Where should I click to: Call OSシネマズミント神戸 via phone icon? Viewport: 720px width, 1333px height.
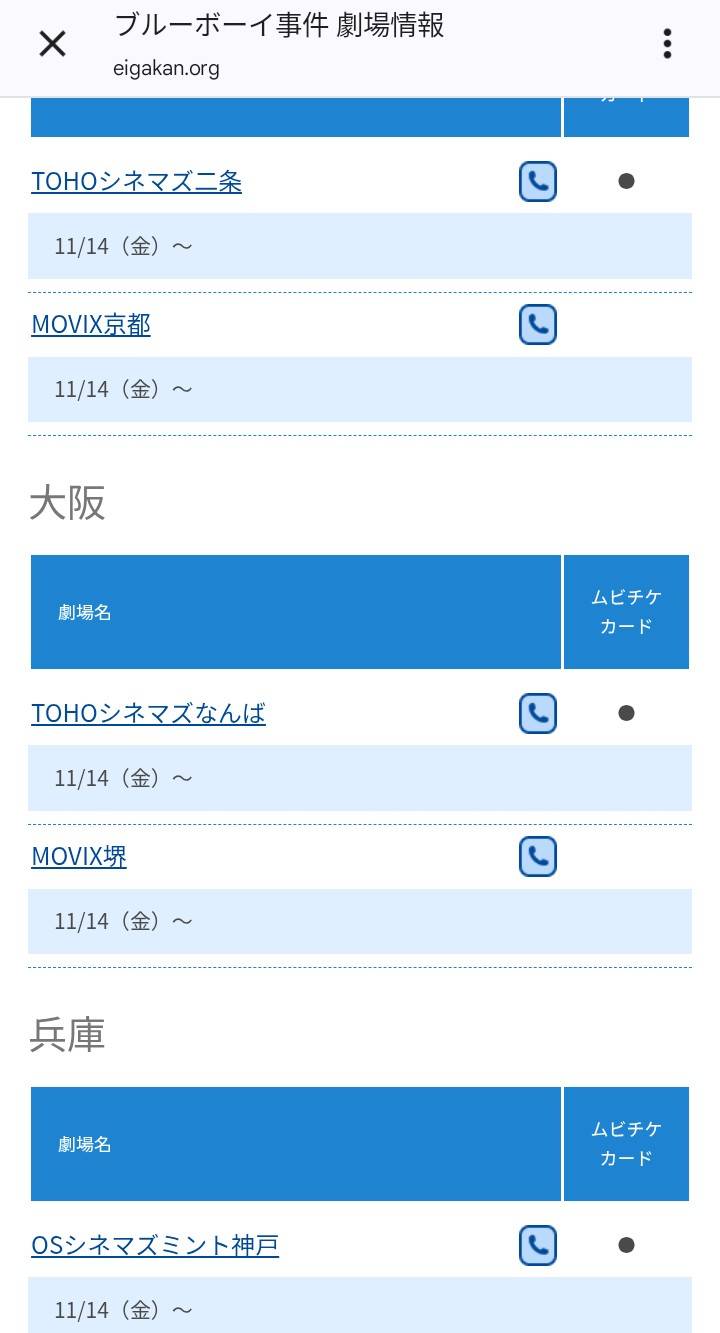click(x=538, y=1246)
